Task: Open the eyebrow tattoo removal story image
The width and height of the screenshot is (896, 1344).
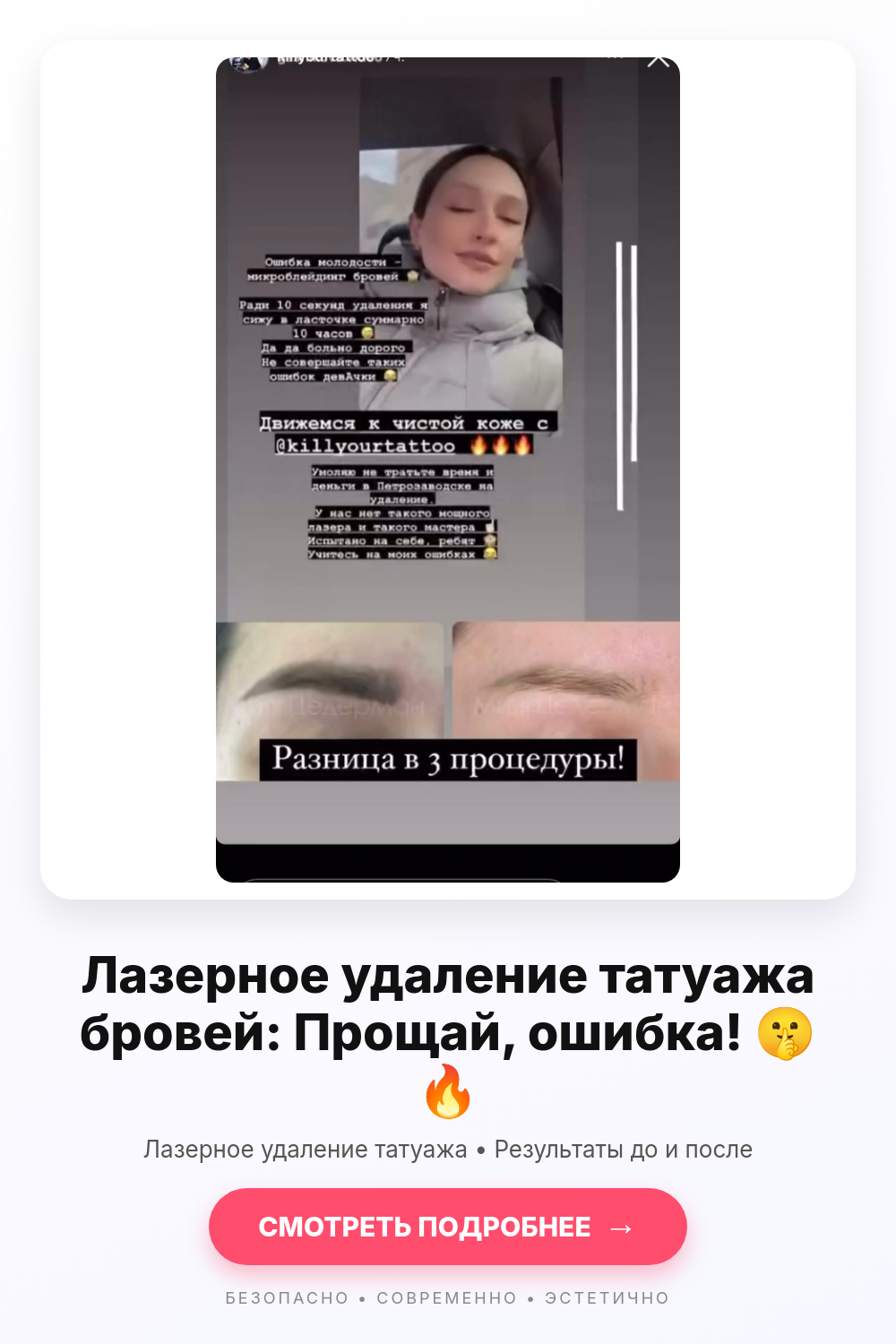Action: pos(448,470)
